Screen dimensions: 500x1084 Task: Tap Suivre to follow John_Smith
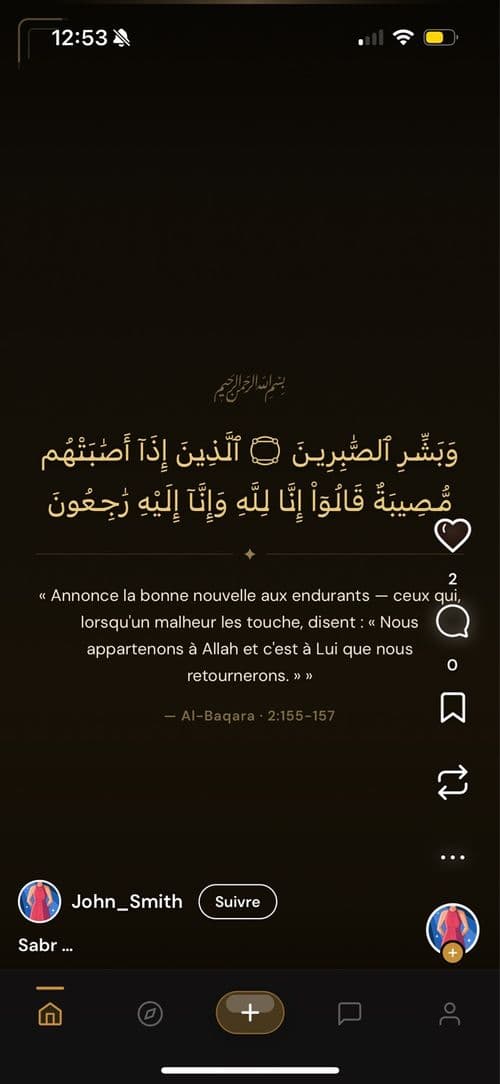click(x=237, y=901)
